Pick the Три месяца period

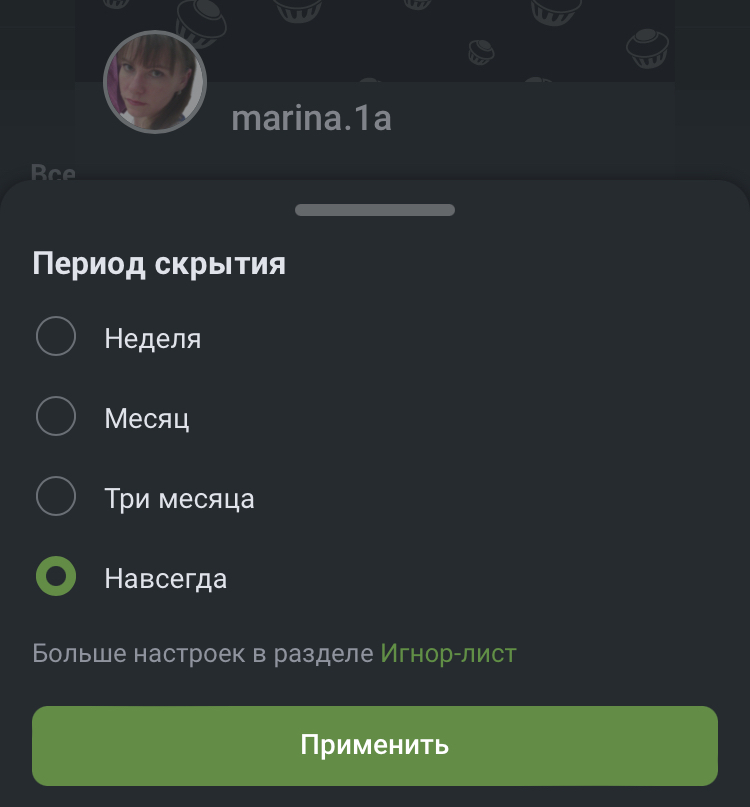pos(56,497)
